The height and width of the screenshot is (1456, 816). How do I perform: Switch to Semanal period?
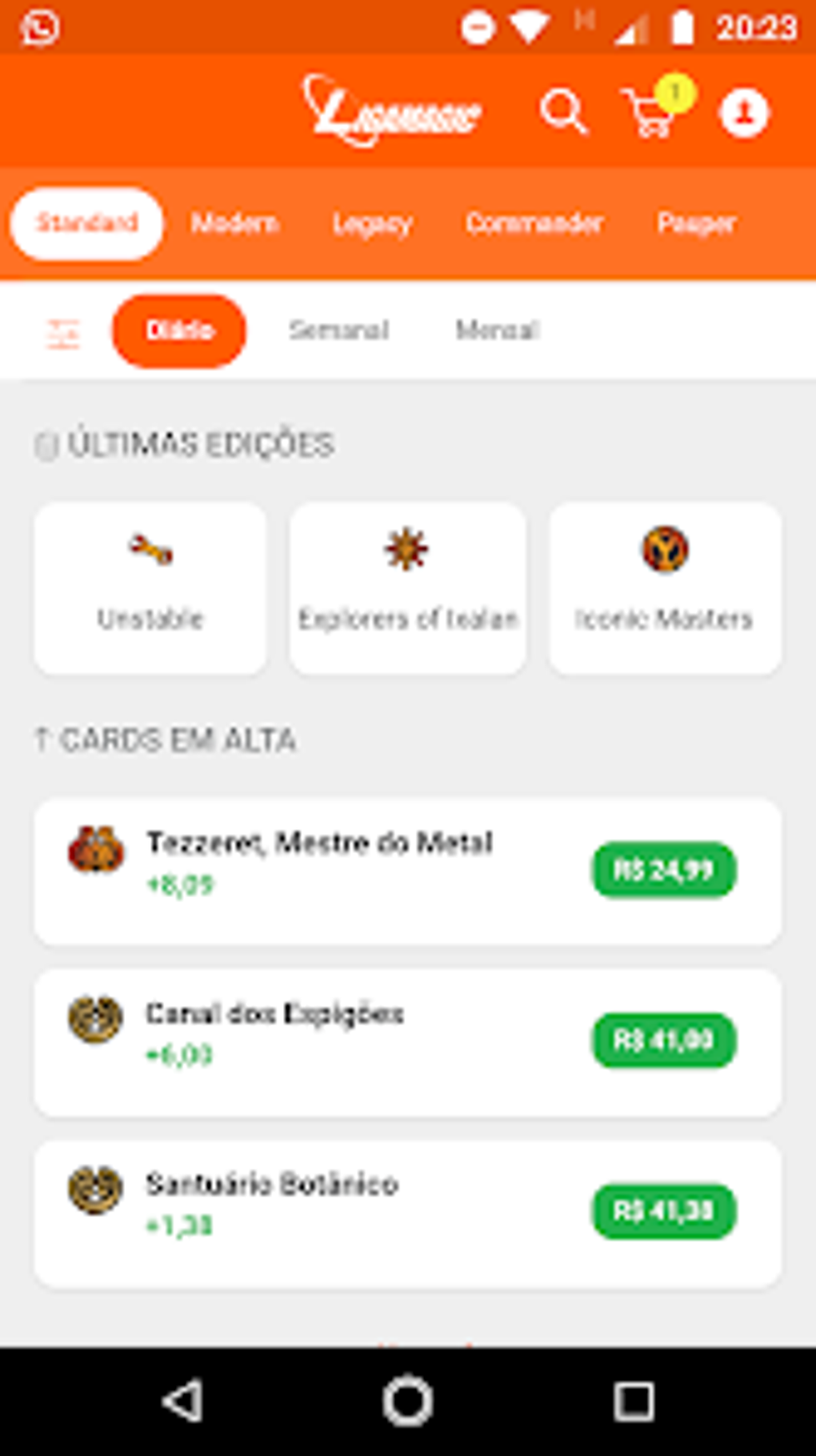pyautogui.click(x=339, y=331)
